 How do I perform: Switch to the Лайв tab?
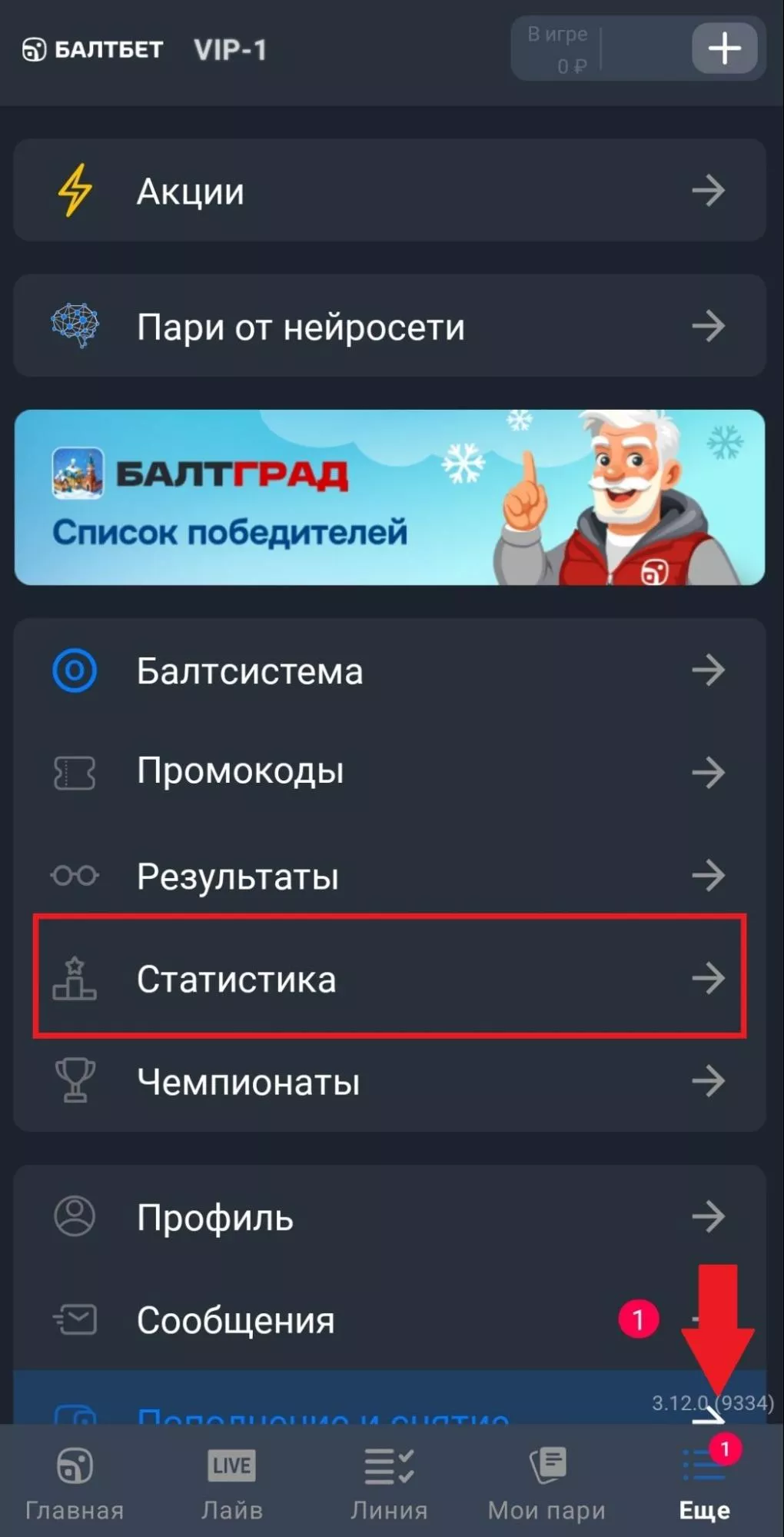[x=231, y=1482]
